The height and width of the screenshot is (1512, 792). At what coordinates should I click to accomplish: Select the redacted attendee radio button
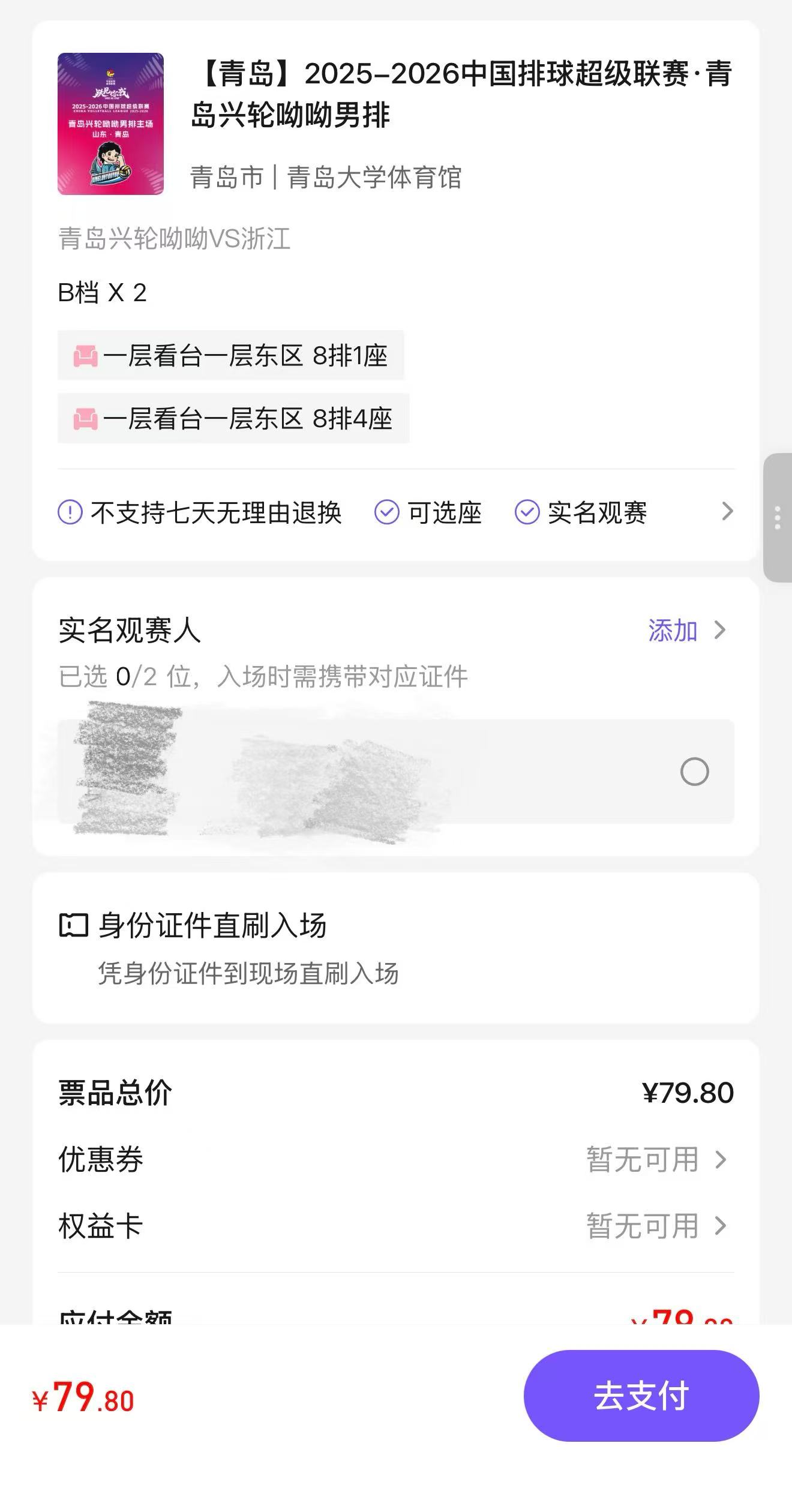coord(694,772)
